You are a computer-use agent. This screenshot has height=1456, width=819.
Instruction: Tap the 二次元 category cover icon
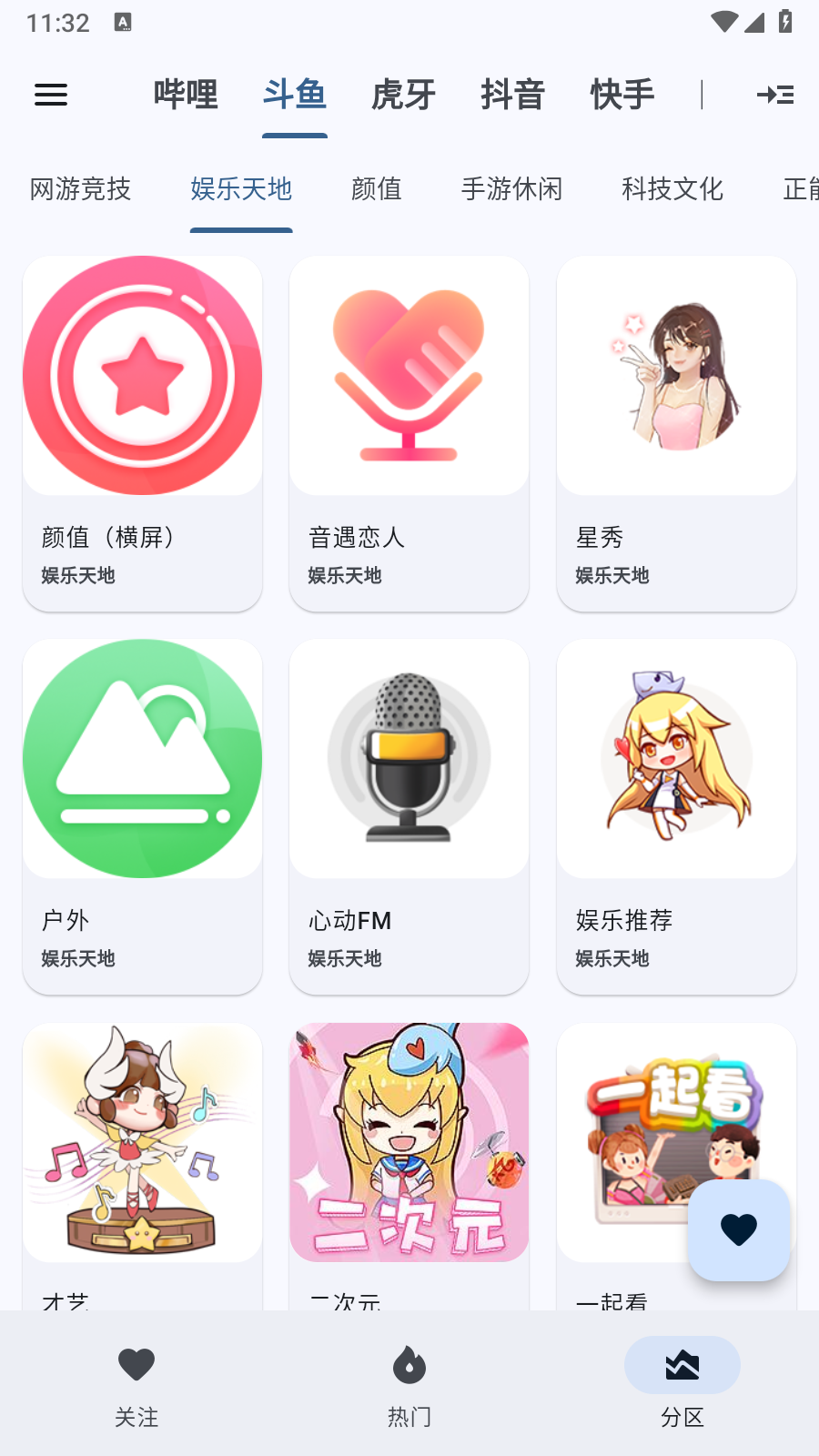point(409,1142)
